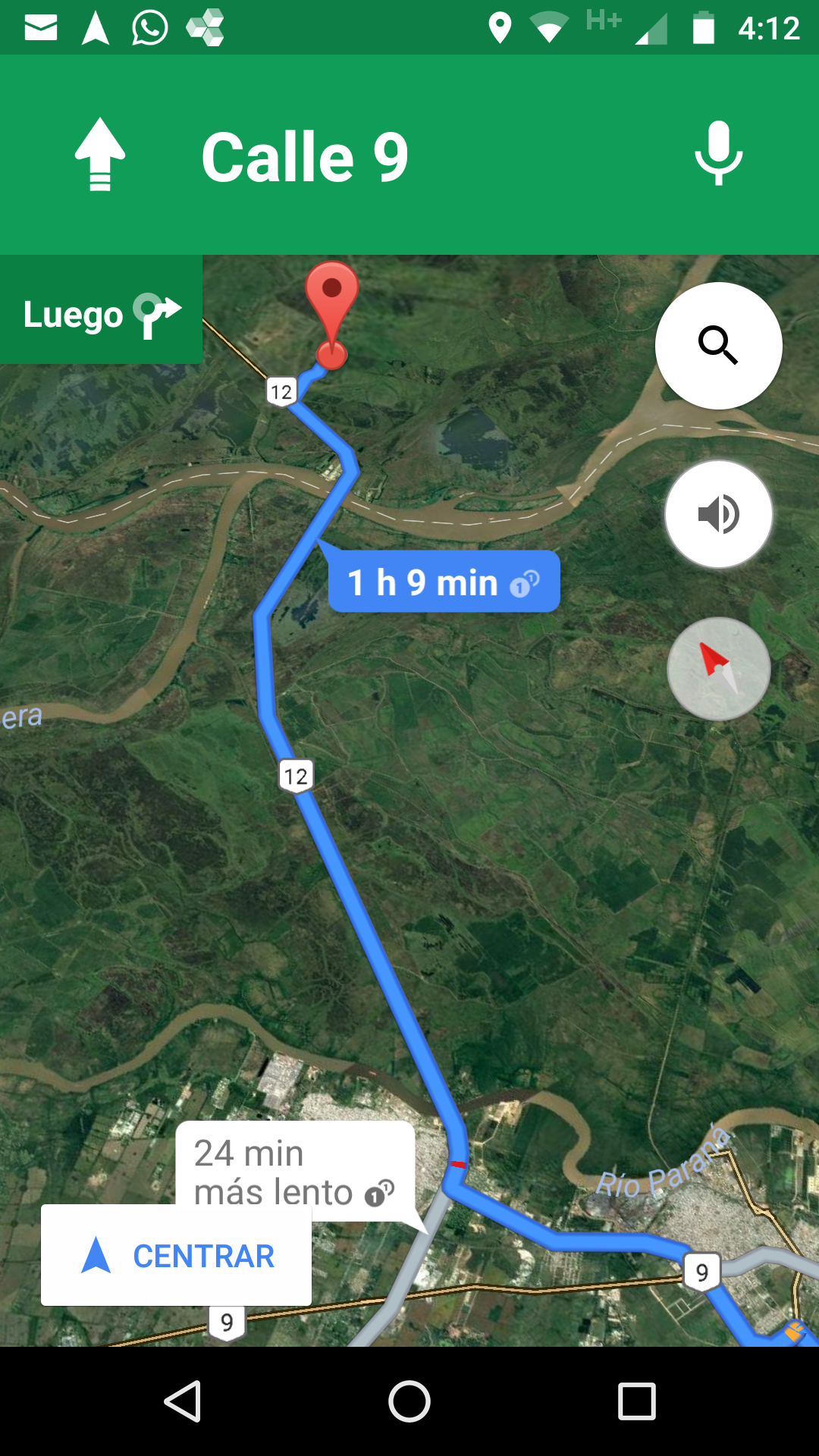
Task: Tap the 1 h 9 min route label
Action: click(x=444, y=582)
